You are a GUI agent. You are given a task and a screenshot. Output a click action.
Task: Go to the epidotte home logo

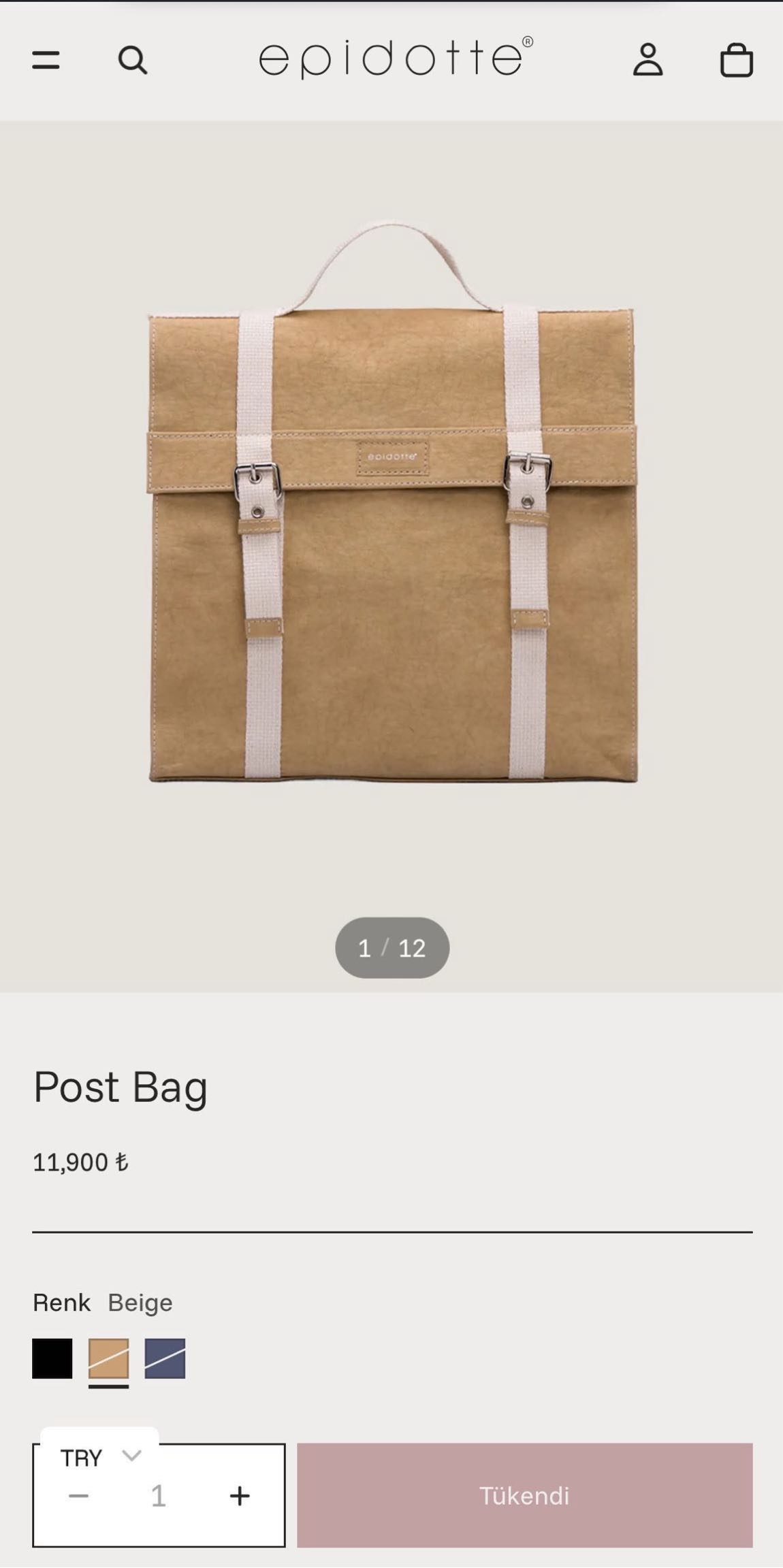(x=396, y=58)
